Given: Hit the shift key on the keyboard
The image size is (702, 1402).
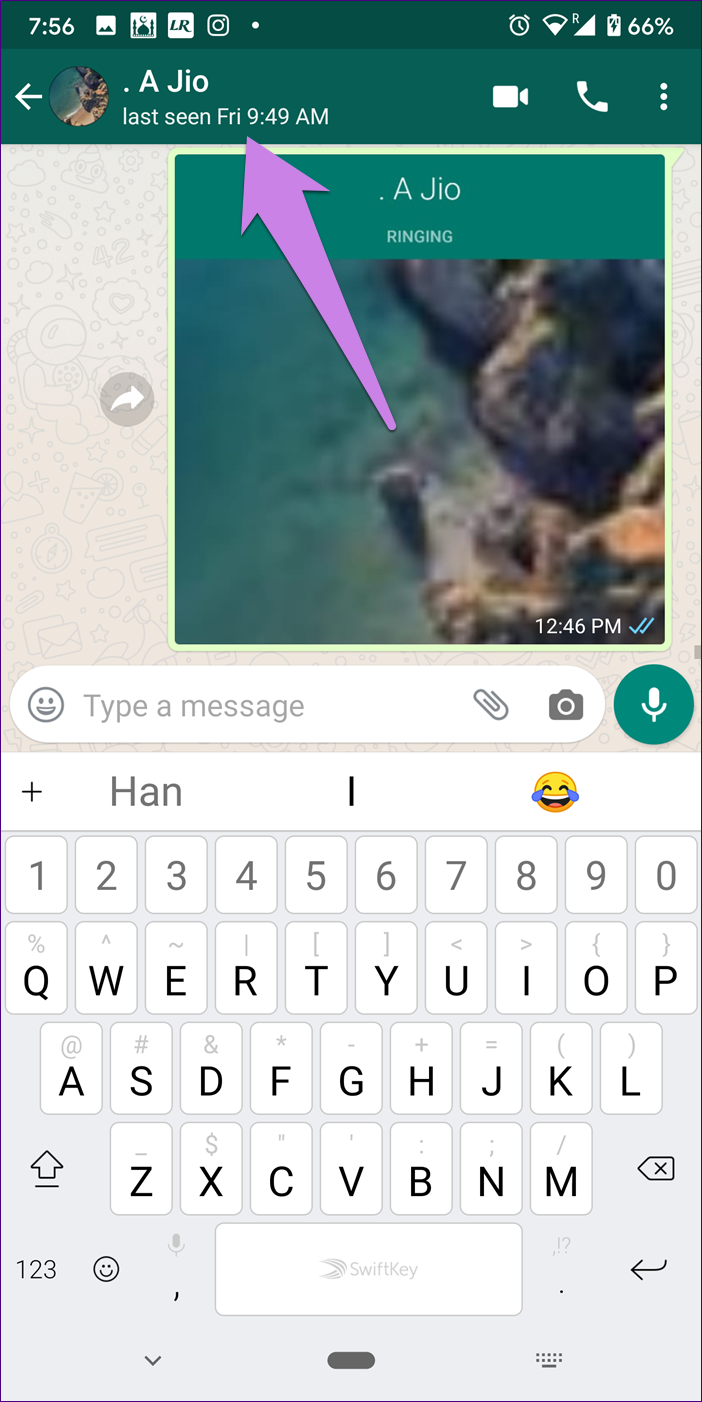Looking at the screenshot, I should (x=47, y=1168).
